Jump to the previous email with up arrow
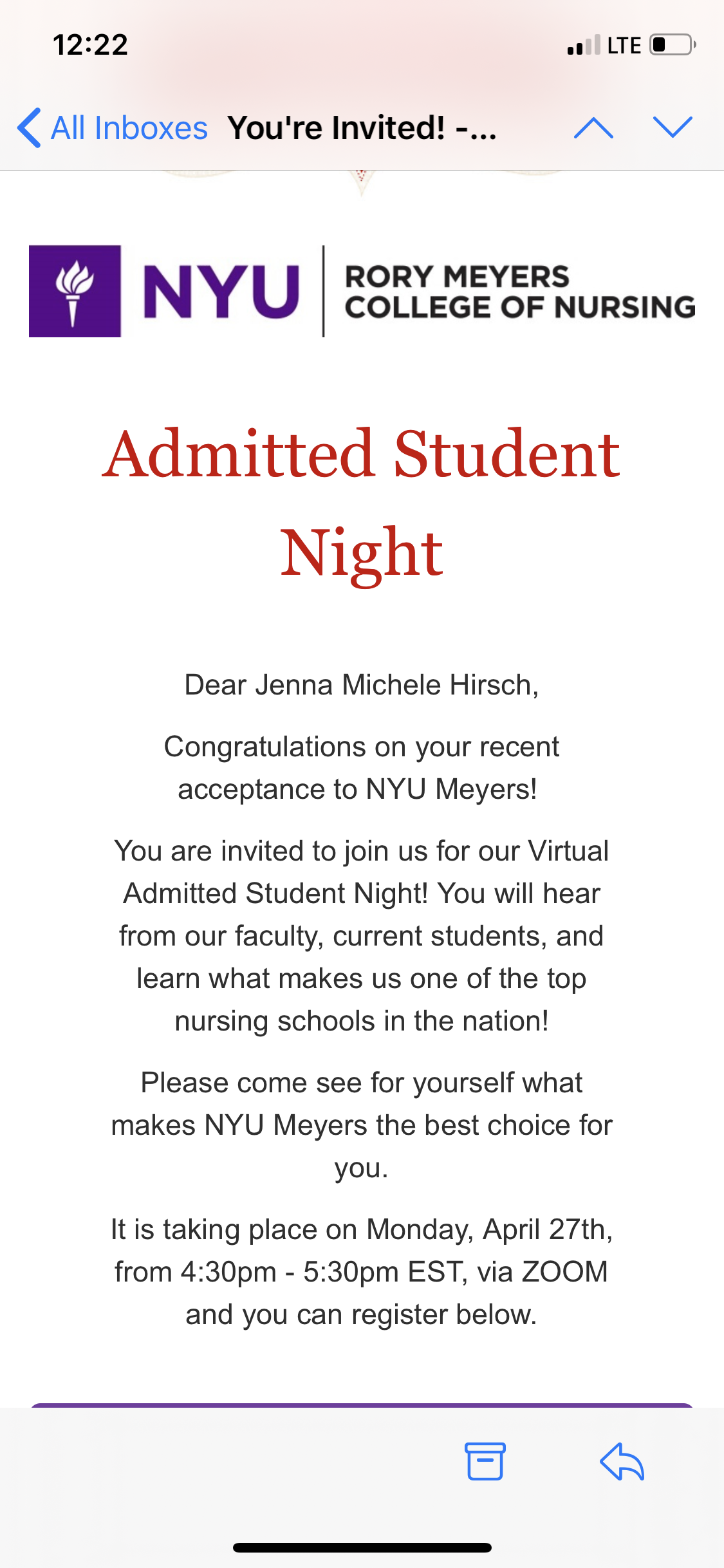 click(593, 127)
